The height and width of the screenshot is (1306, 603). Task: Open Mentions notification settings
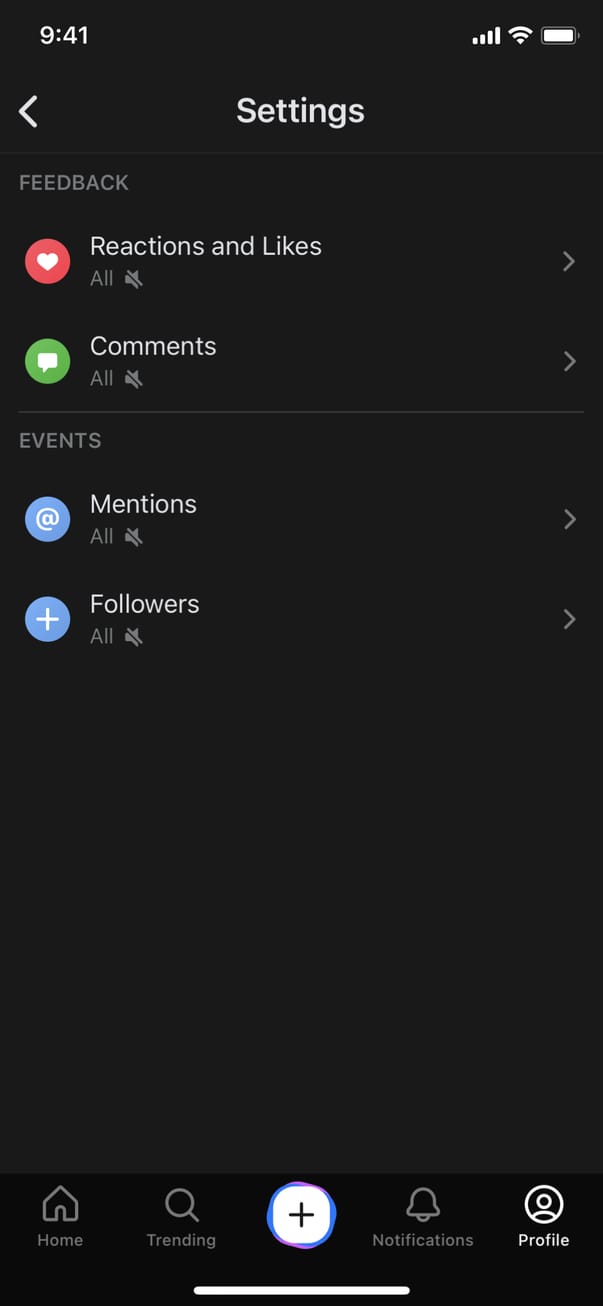tap(300, 519)
